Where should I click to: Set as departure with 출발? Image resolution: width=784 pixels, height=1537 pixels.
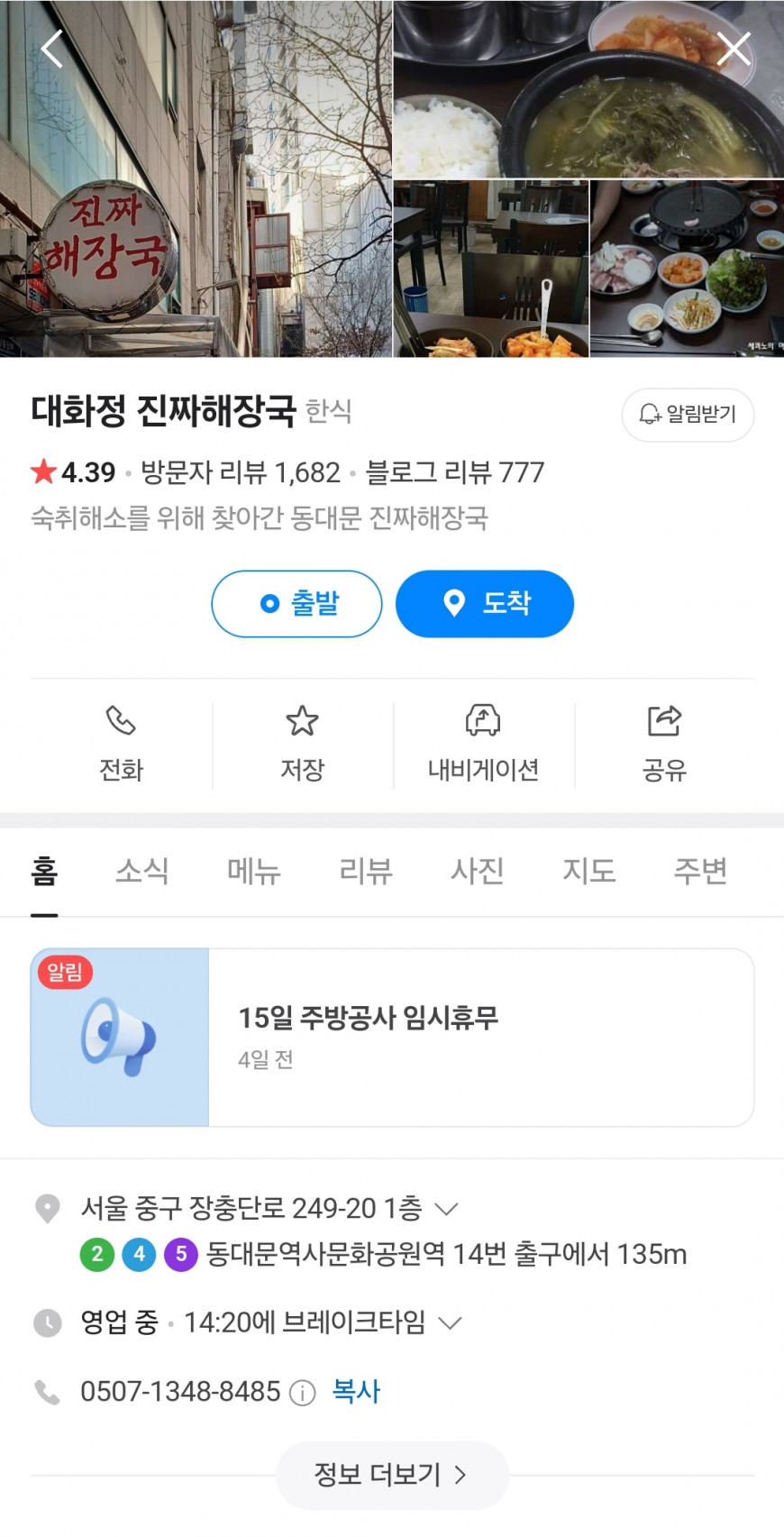tap(296, 603)
